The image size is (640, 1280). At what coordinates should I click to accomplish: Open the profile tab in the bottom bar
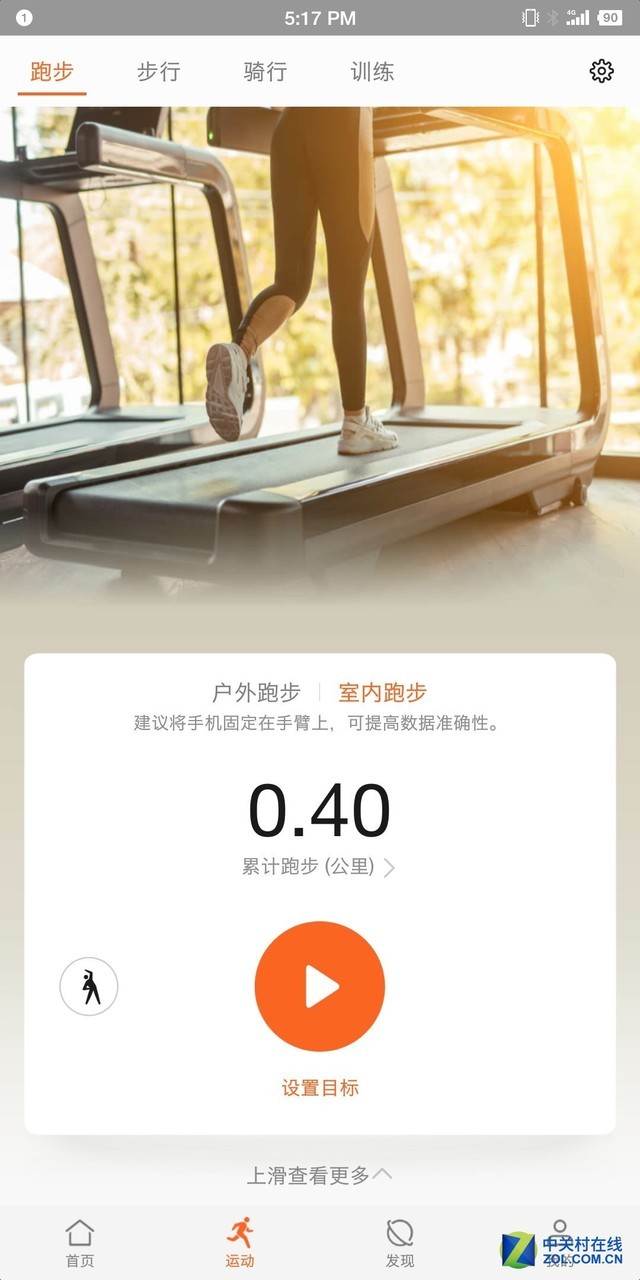click(x=560, y=1241)
